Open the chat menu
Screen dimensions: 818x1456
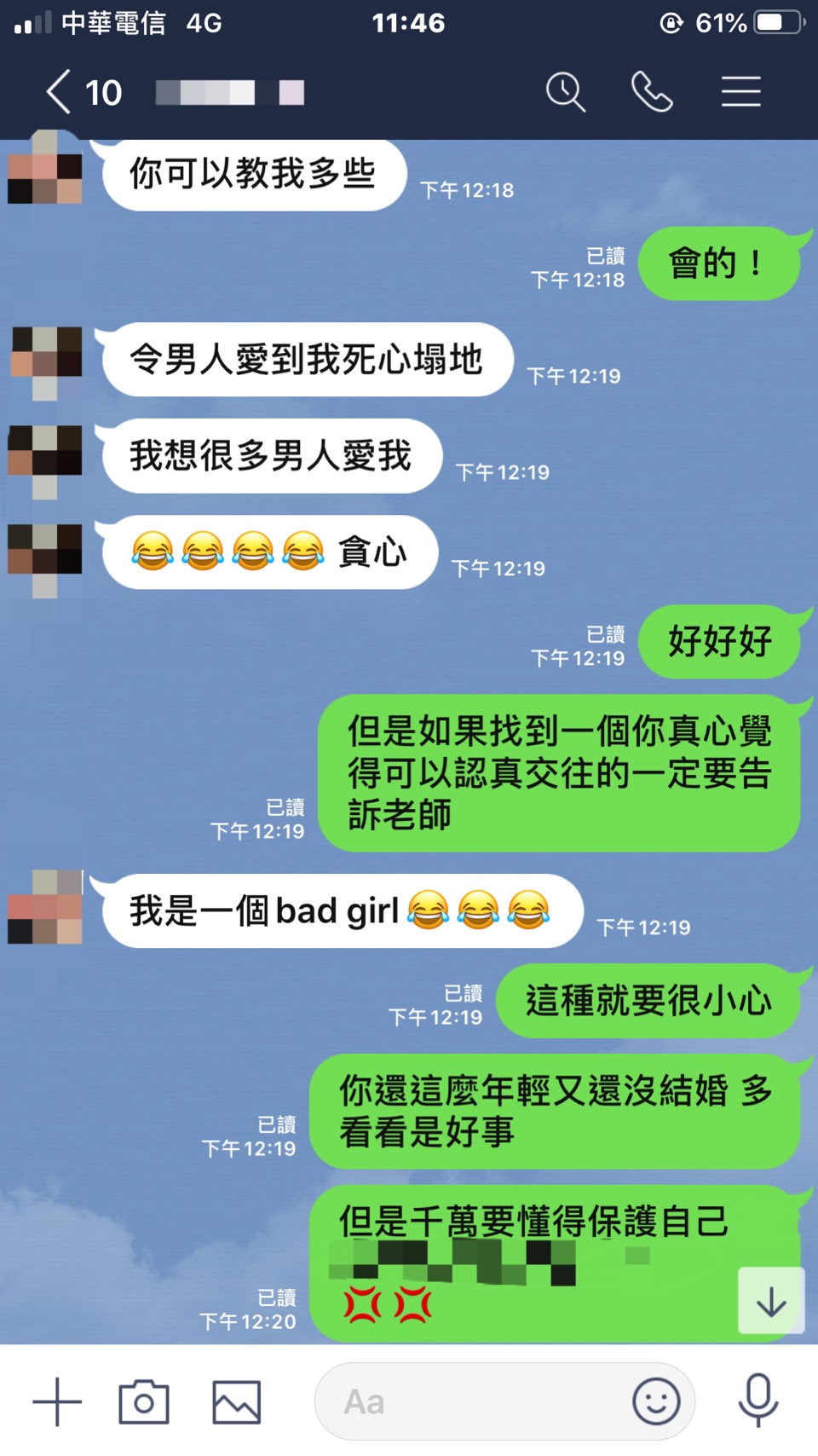[x=740, y=92]
